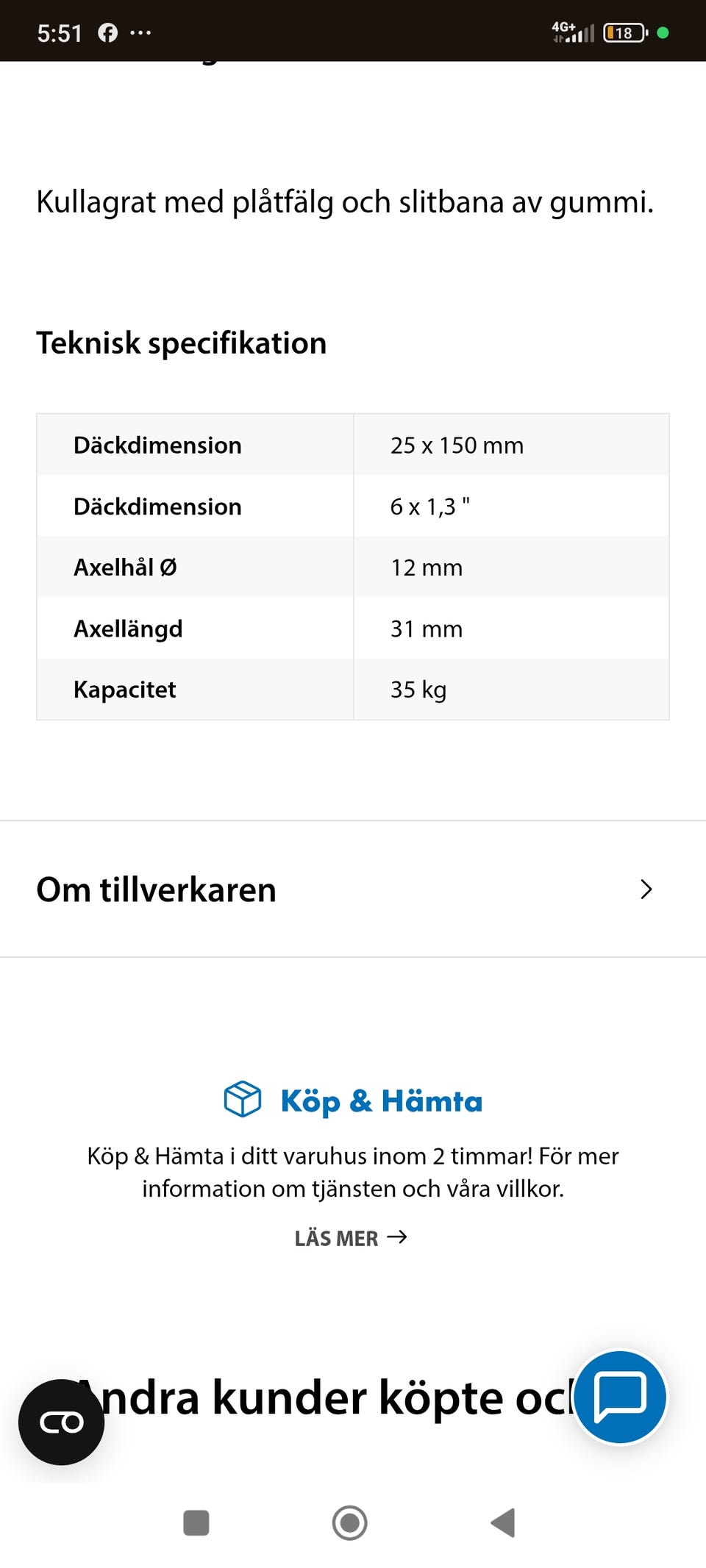Tap the three-dot overflow icon in status bar
This screenshot has height=1568, width=706.
point(142,31)
